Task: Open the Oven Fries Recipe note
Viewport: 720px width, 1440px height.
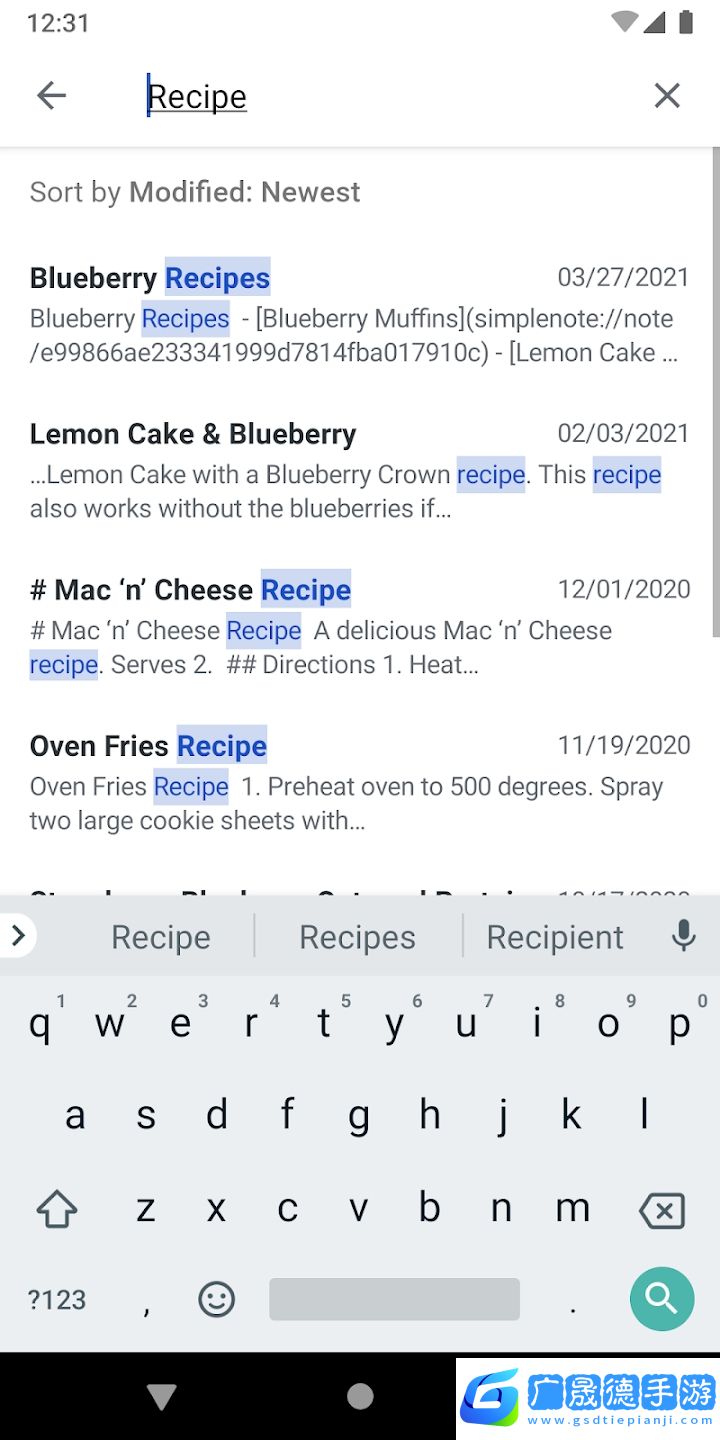Action: coord(358,782)
